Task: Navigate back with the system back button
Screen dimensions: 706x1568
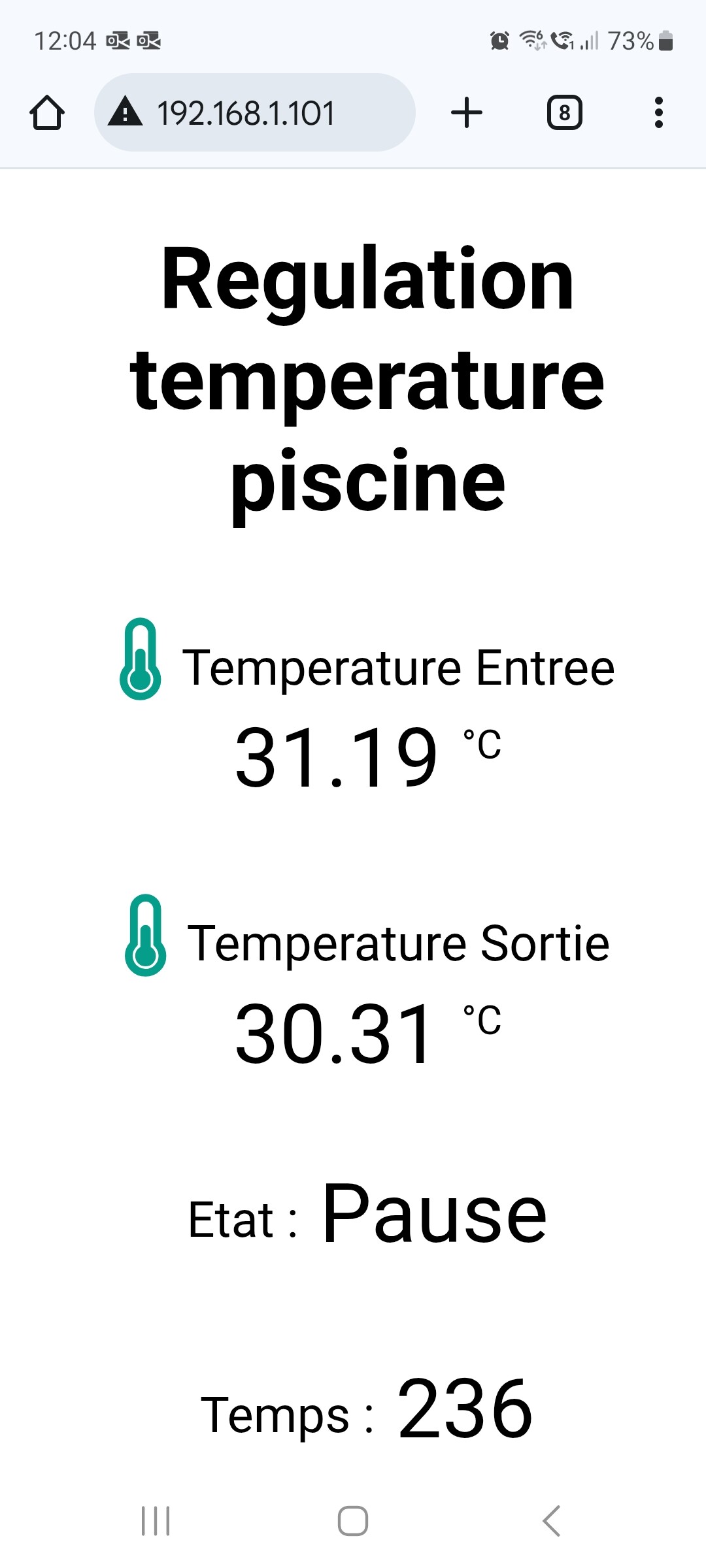Action: point(551,1521)
